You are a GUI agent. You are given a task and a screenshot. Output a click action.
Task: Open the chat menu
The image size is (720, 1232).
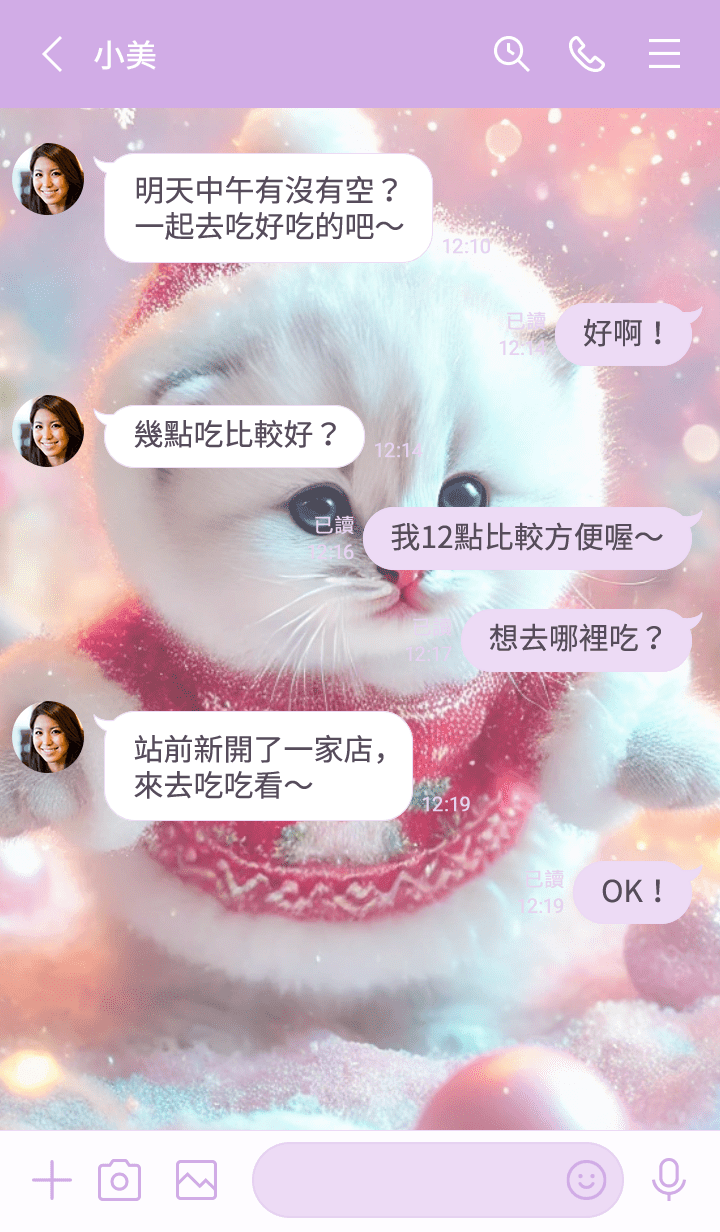664,54
